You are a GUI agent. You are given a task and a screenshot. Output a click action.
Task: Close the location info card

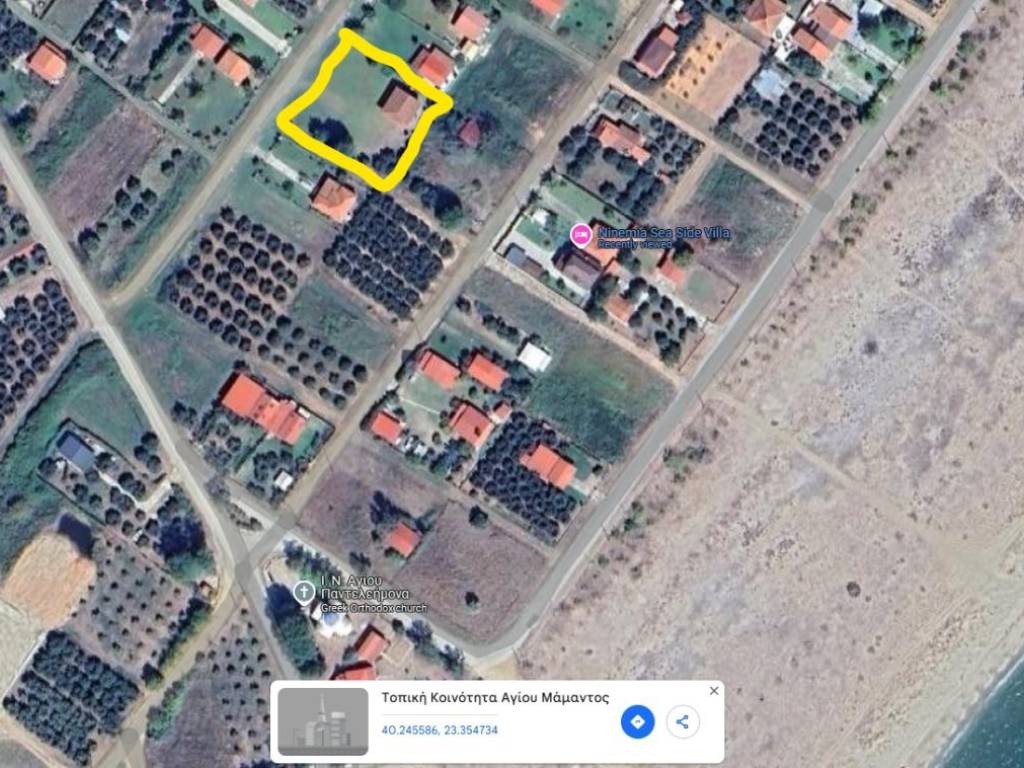[714, 691]
